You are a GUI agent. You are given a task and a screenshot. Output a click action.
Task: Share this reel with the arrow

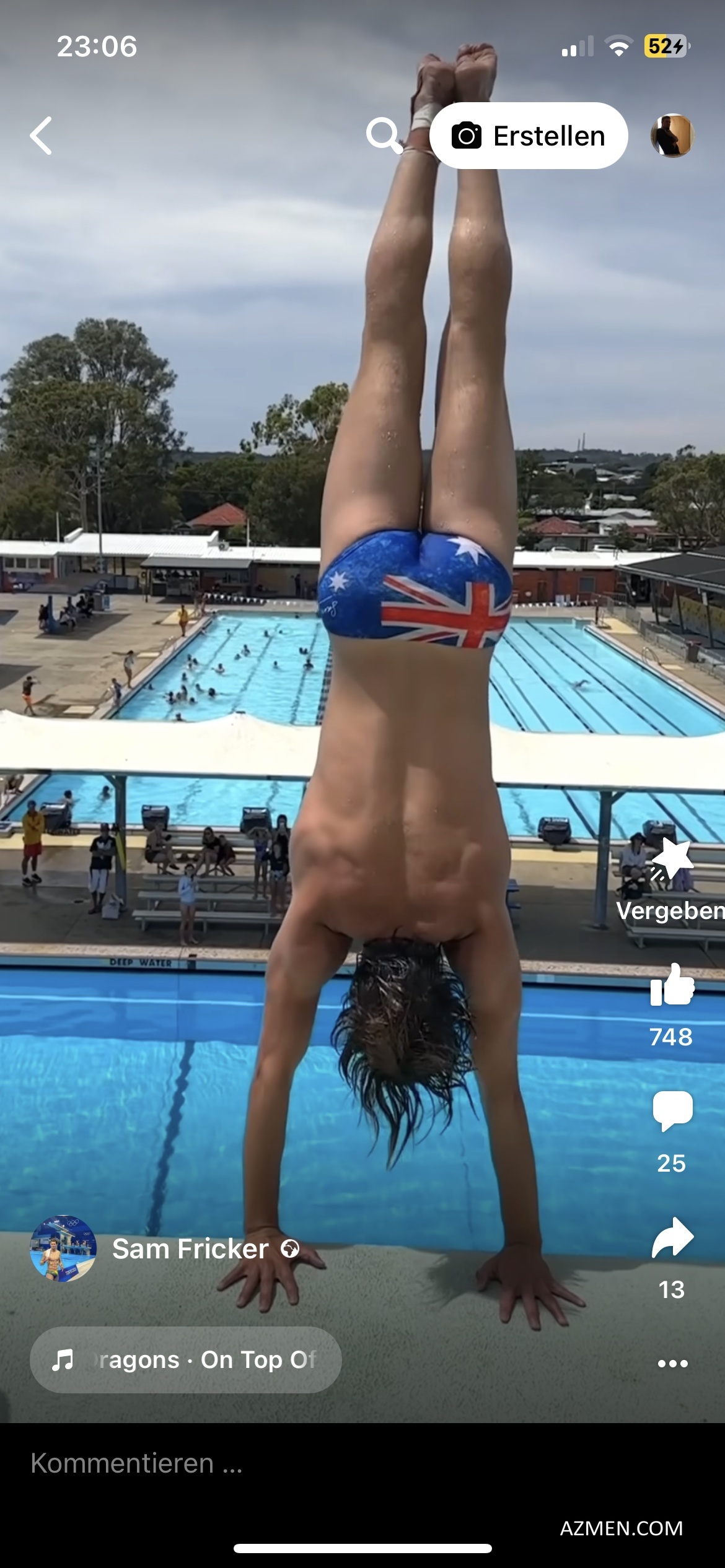672,1237
